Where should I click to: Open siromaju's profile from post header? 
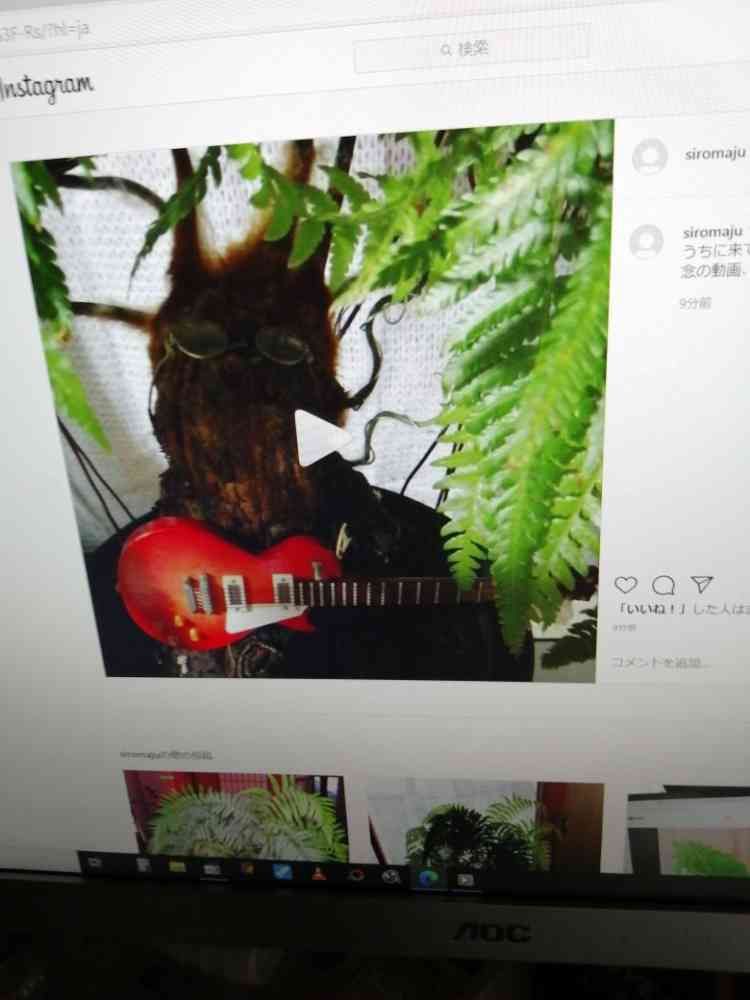tap(715, 153)
